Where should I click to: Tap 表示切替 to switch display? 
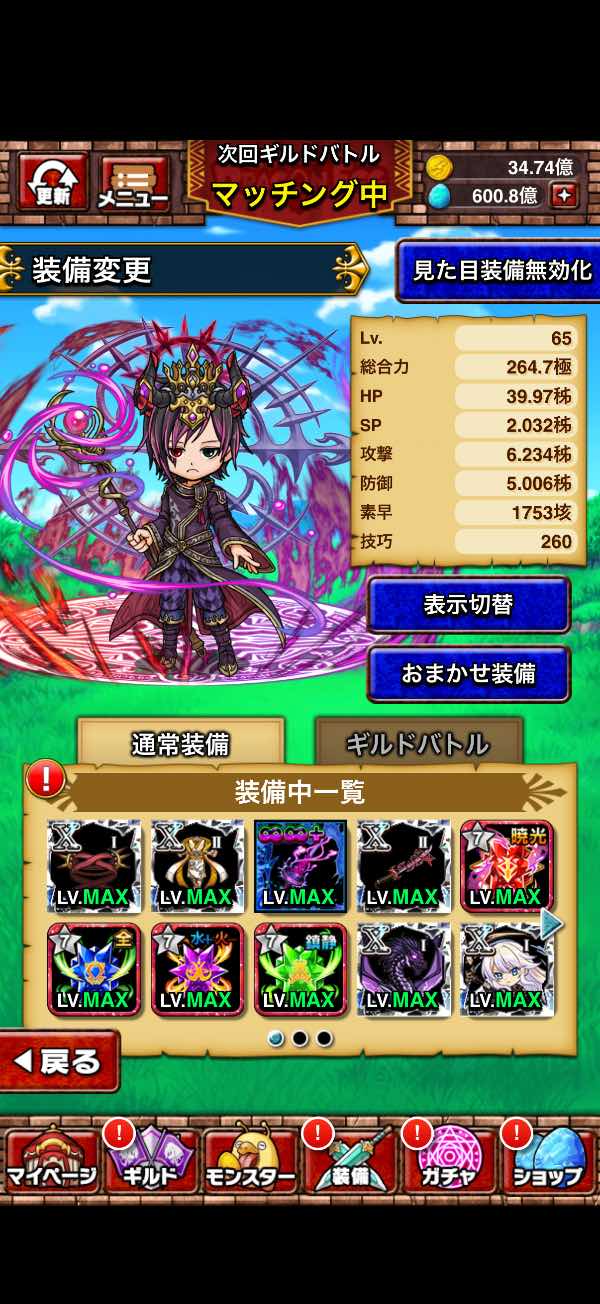pyautogui.click(x=469, y=605)
